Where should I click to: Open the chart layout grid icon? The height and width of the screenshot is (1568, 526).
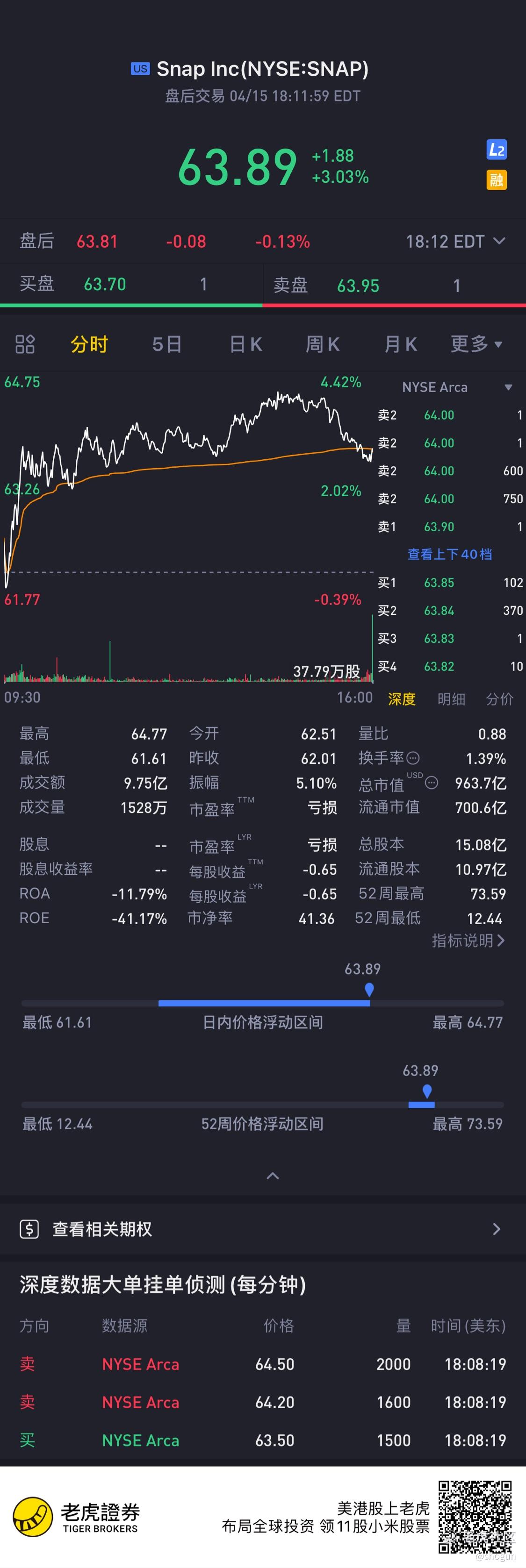25,344
